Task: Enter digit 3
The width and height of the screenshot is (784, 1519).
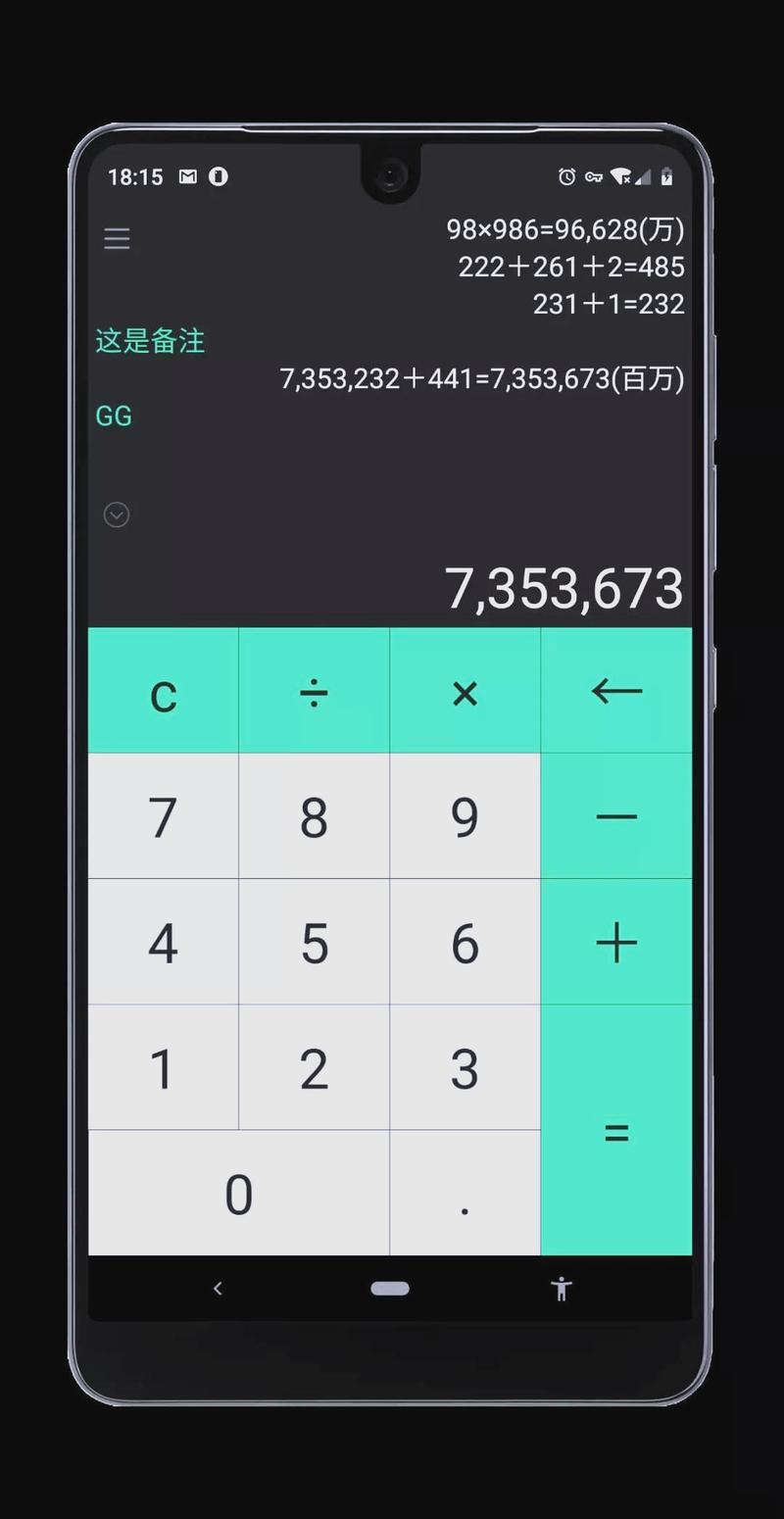Action: click(465, 1067)
